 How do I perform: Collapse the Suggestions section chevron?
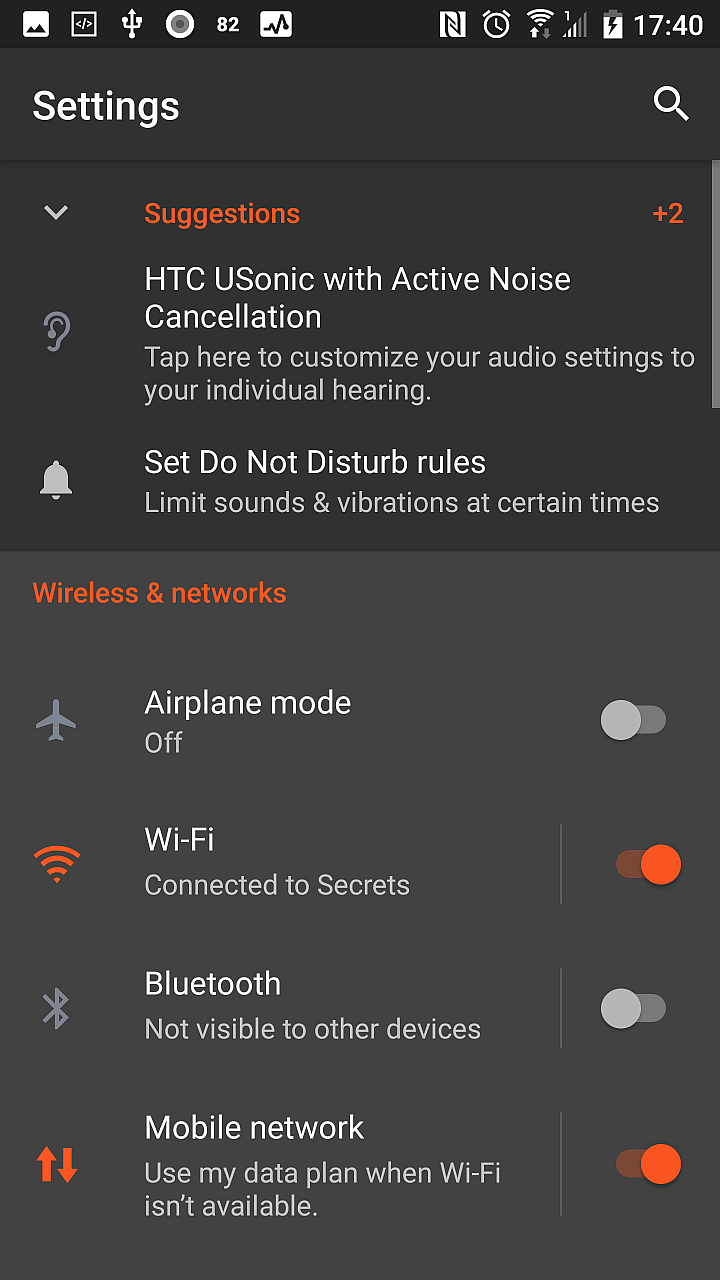point(56,213)
